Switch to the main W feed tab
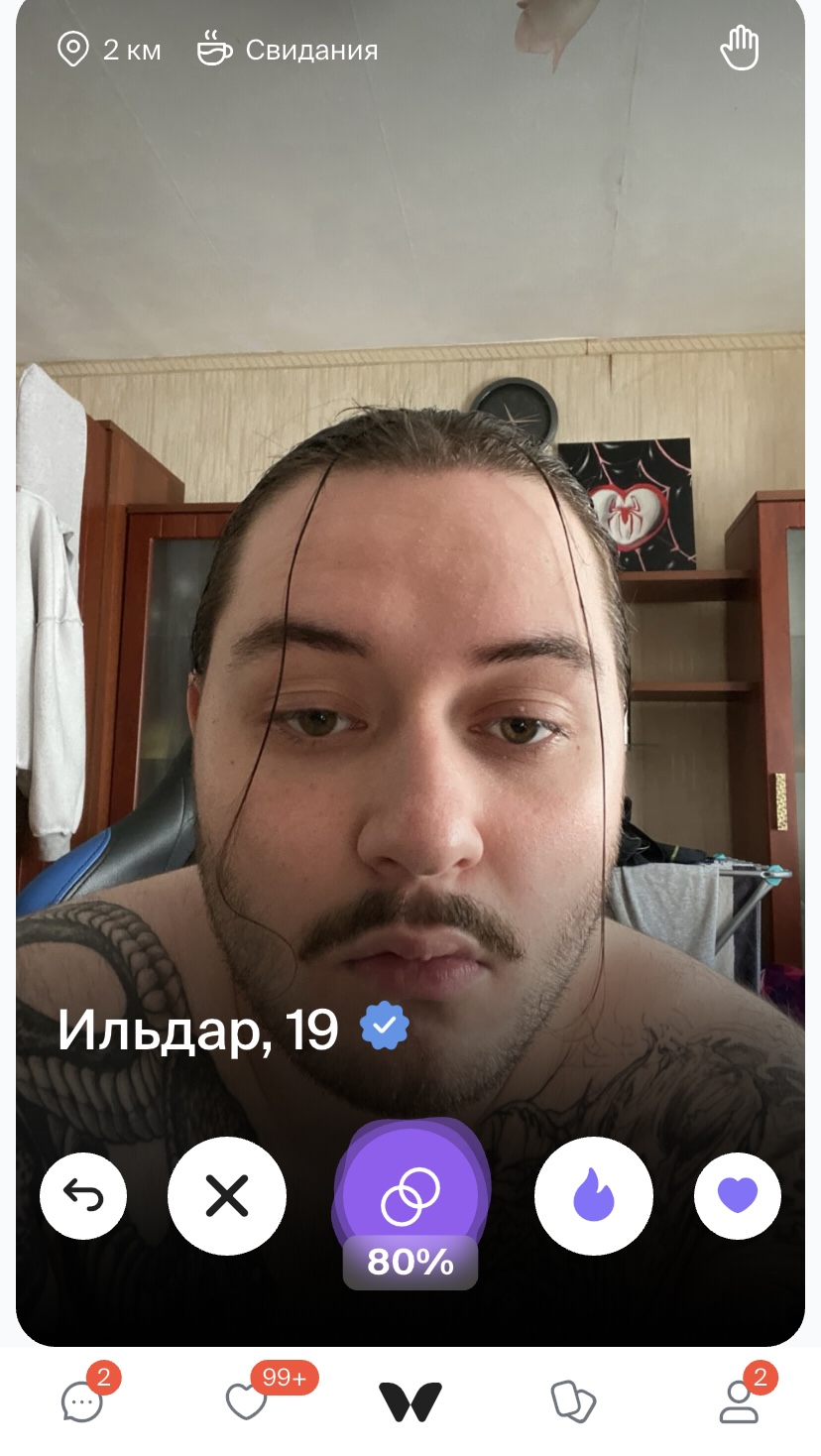The height and width of the screenshot is (1456, 821). [x=410, y=1402]
